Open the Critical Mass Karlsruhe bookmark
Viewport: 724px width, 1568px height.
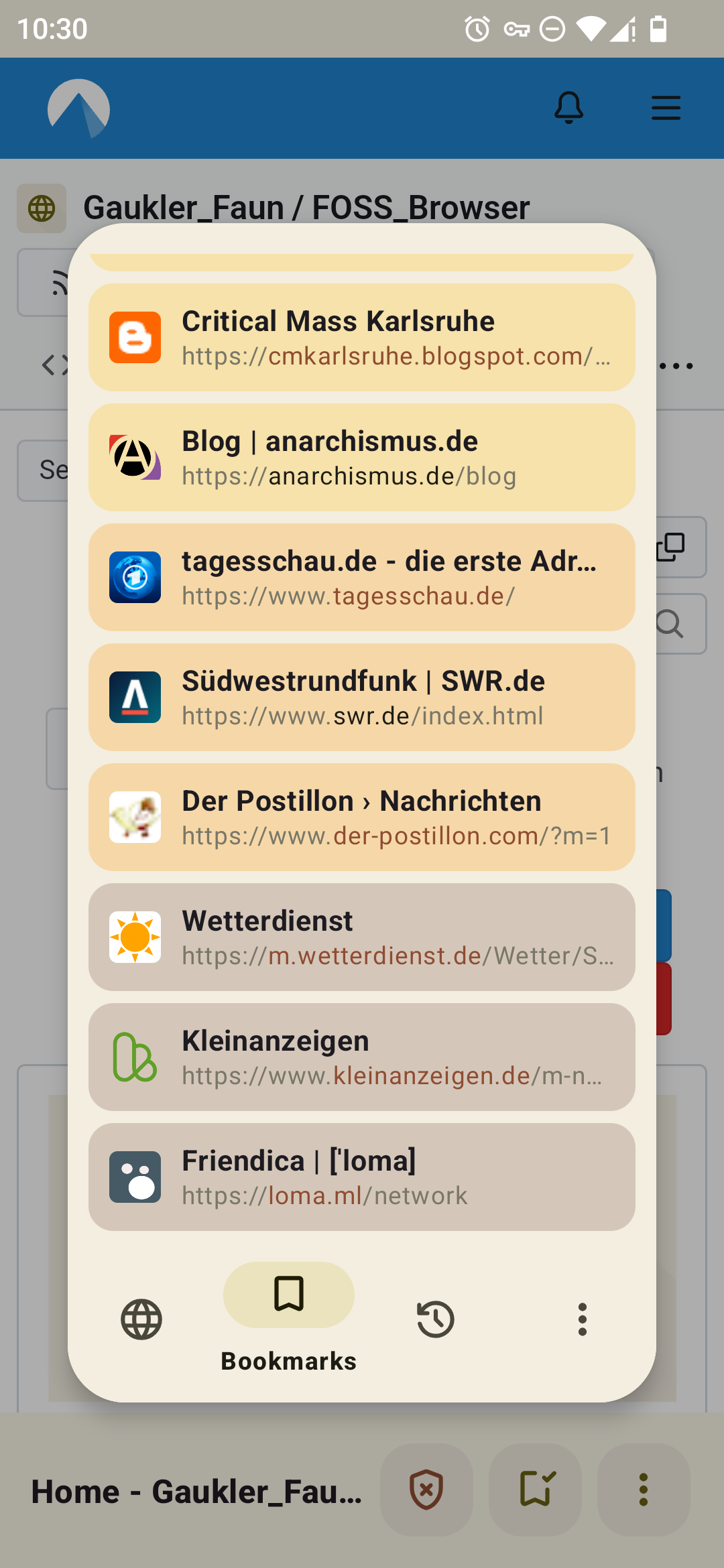[362, 338]
